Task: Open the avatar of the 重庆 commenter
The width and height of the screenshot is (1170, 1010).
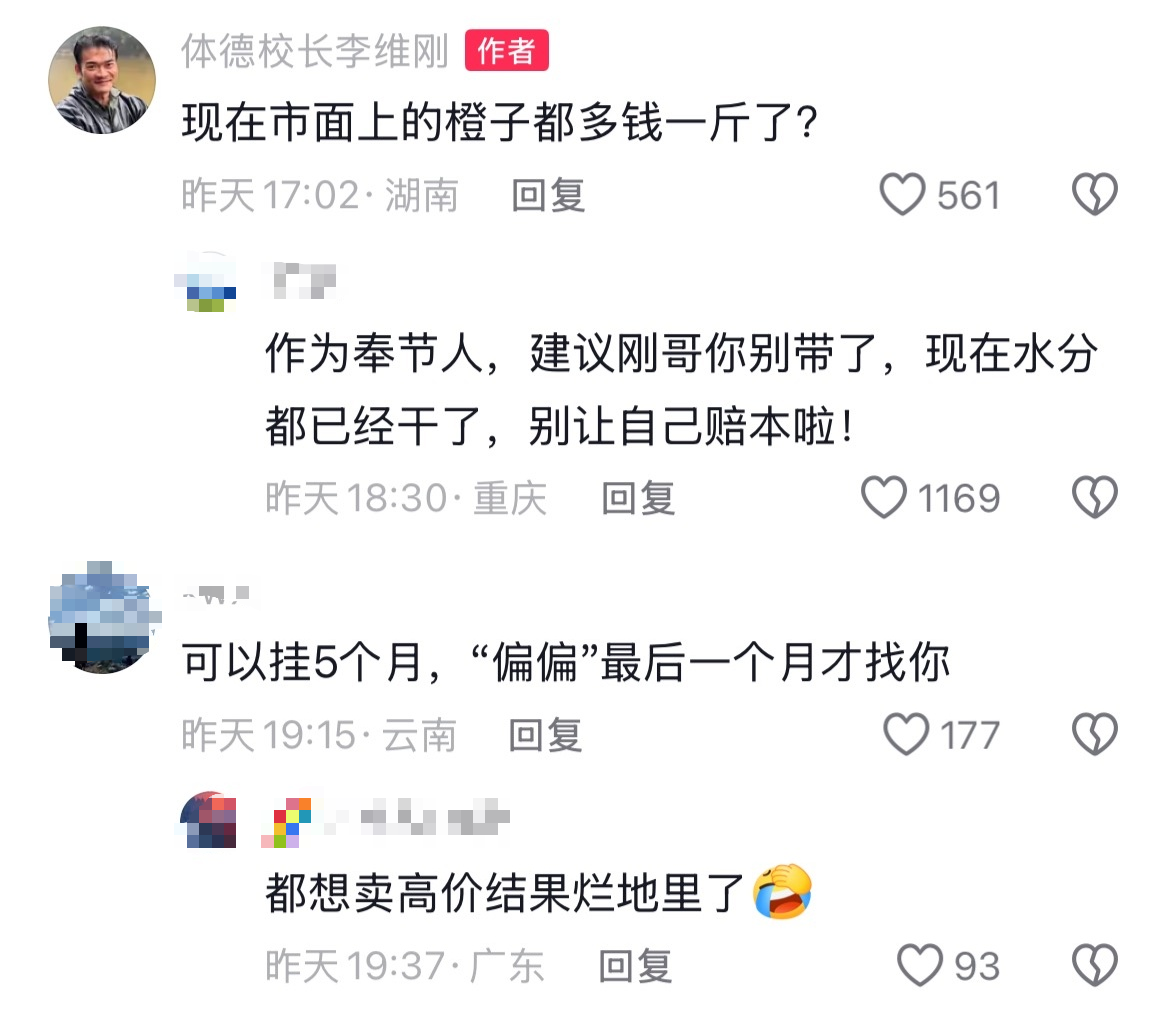Action: pos(208,282)
